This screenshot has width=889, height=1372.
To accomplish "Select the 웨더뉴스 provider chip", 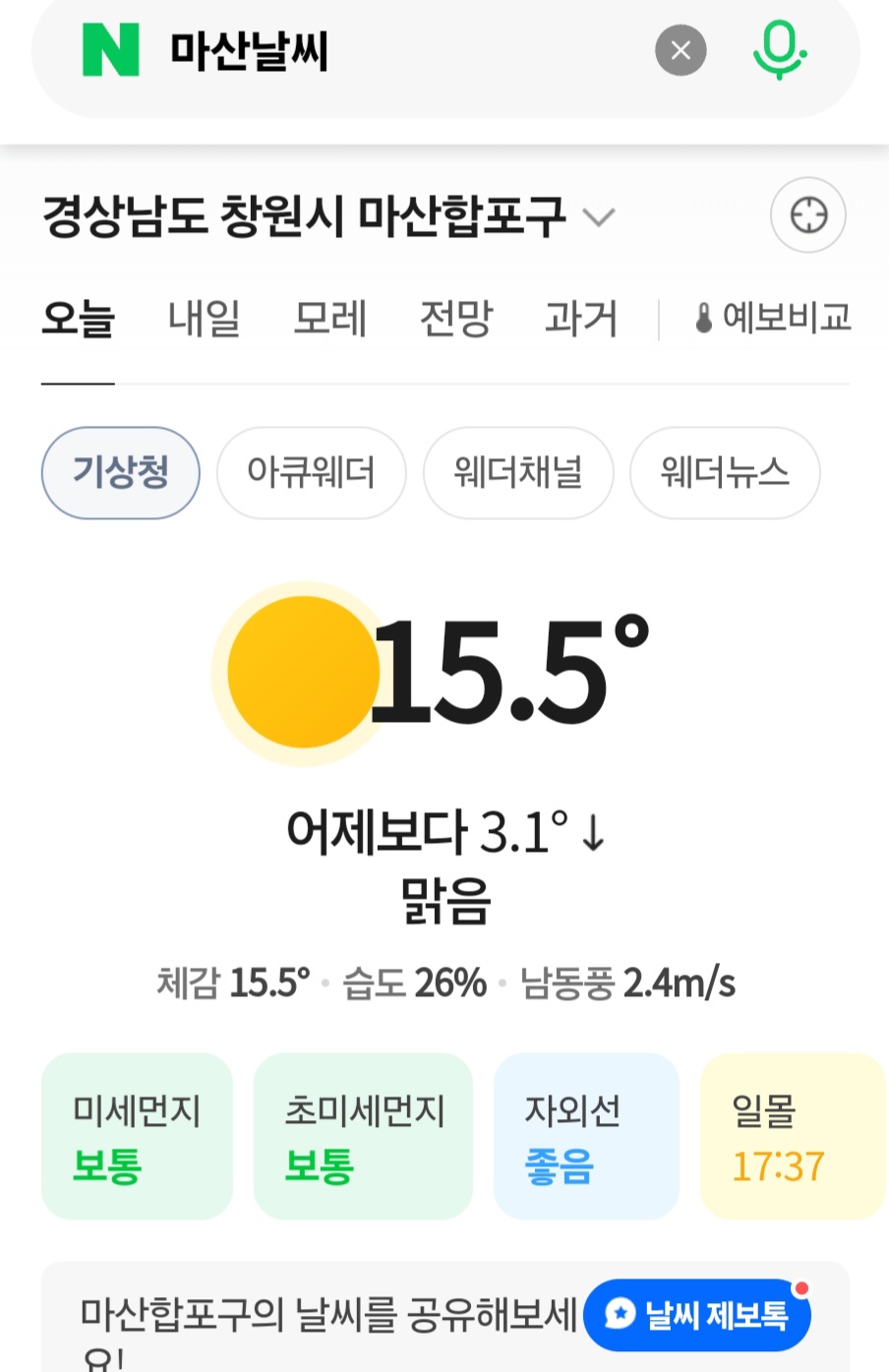I will (725, 473).
